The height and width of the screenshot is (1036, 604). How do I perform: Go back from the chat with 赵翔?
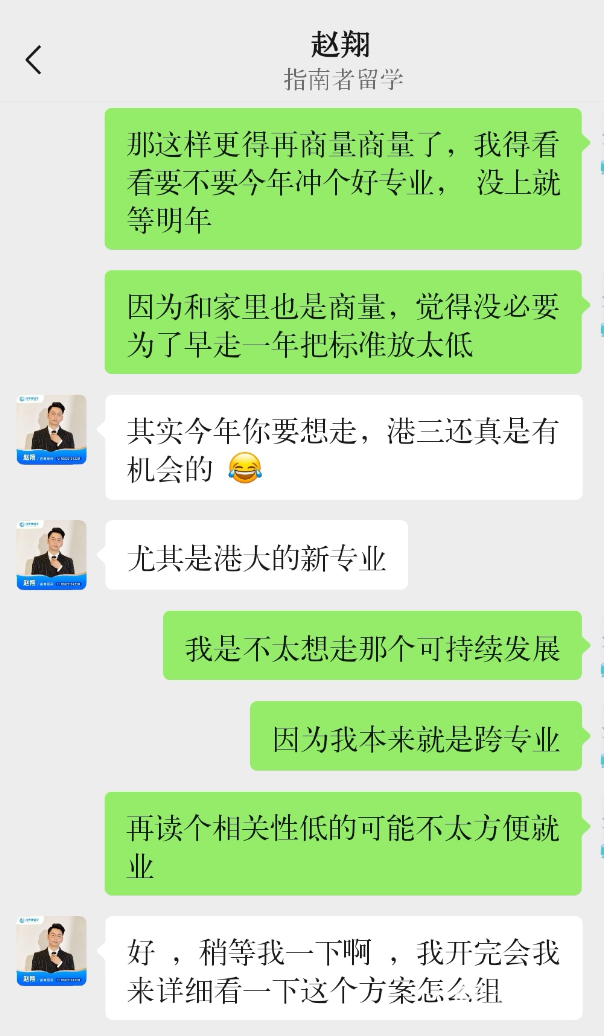coord(34,60)
